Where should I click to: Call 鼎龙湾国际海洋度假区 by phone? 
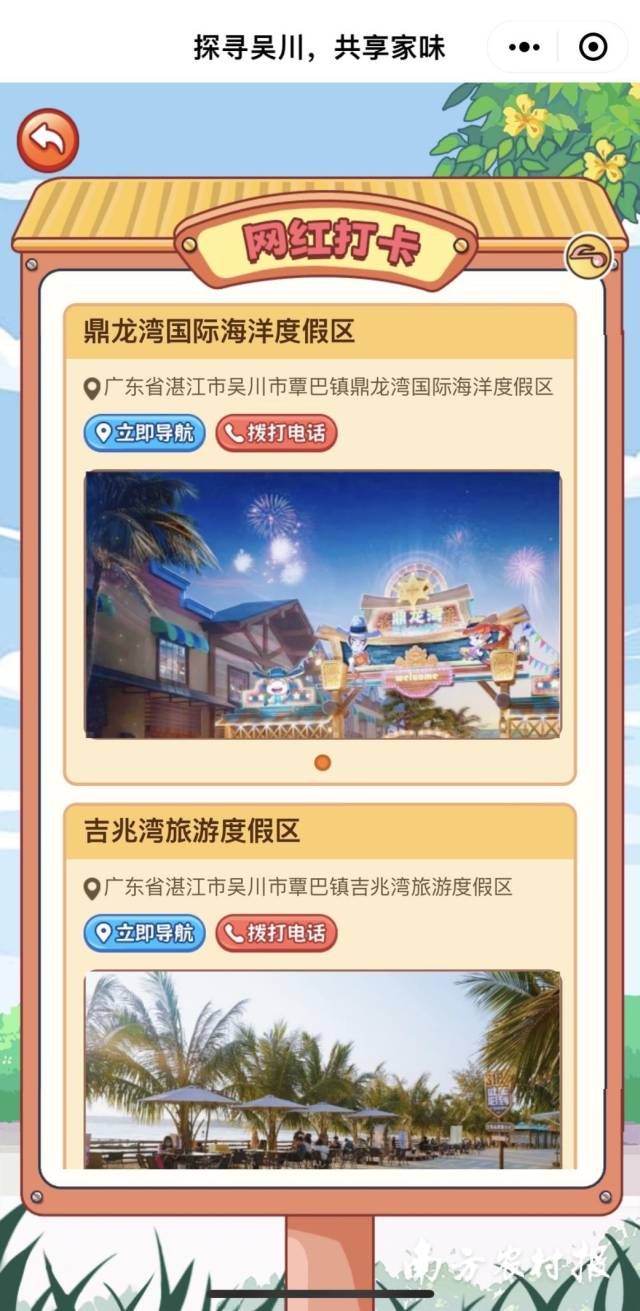tap(276, 433)
